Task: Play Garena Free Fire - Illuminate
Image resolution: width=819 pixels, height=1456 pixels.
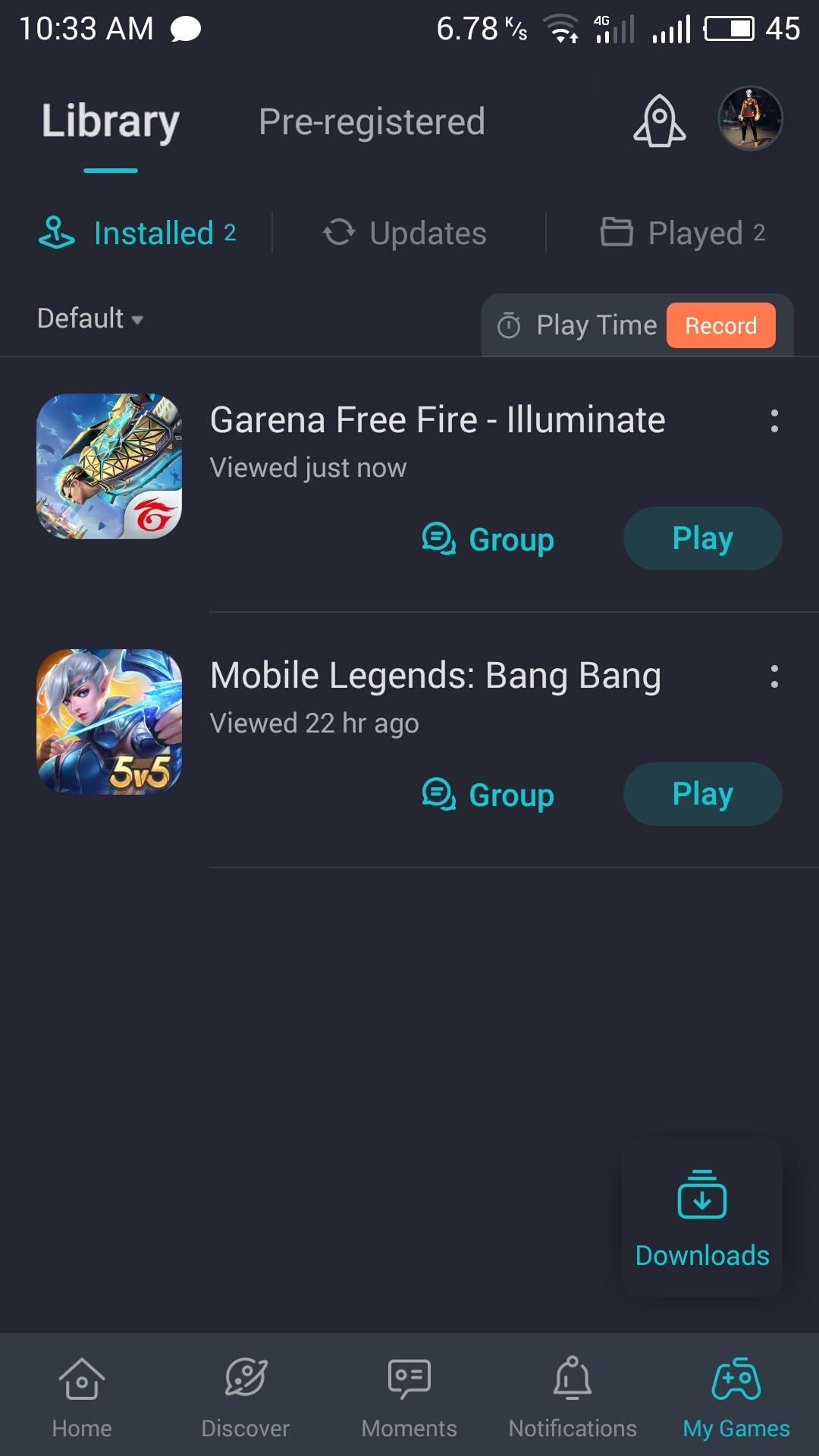Action: (702, 538)
